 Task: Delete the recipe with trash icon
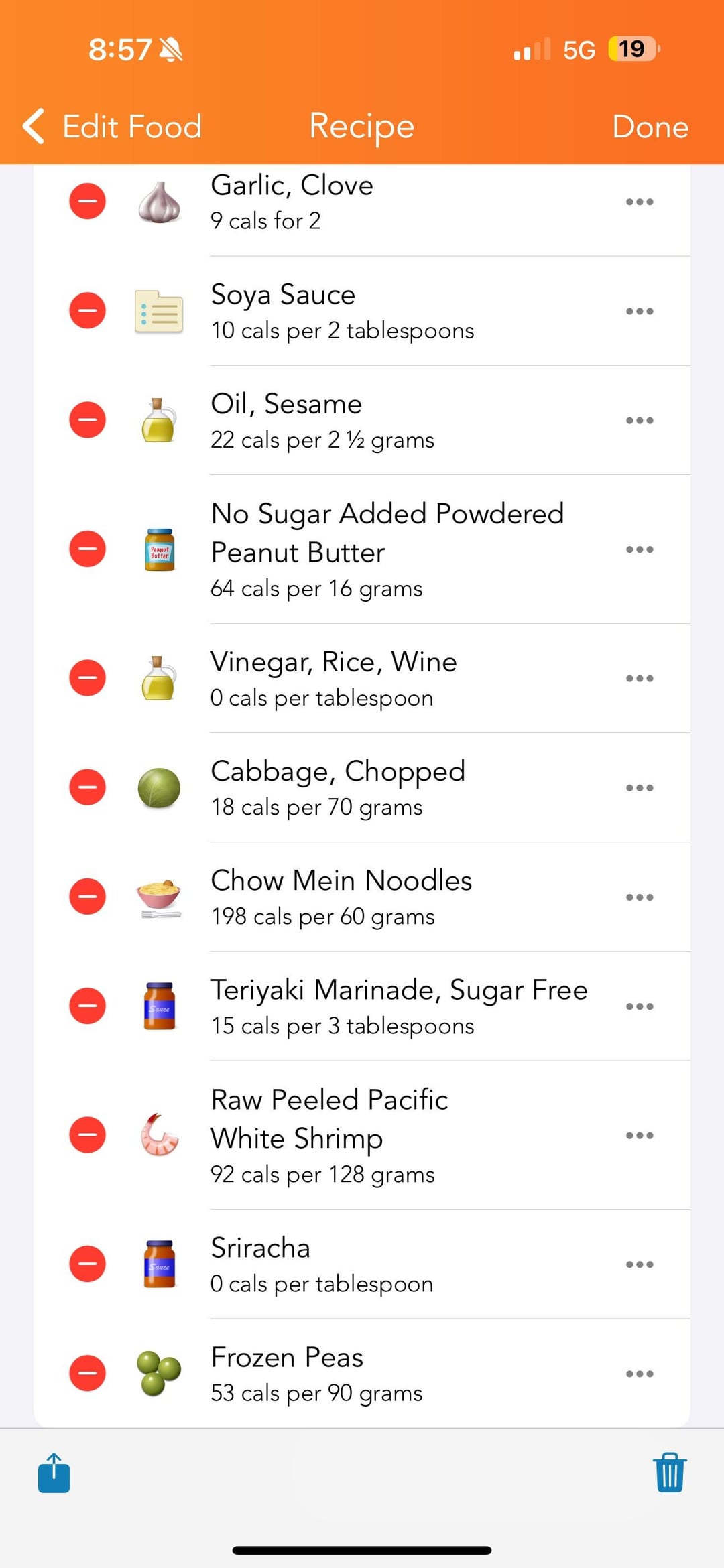click(x=670, y=1473)
